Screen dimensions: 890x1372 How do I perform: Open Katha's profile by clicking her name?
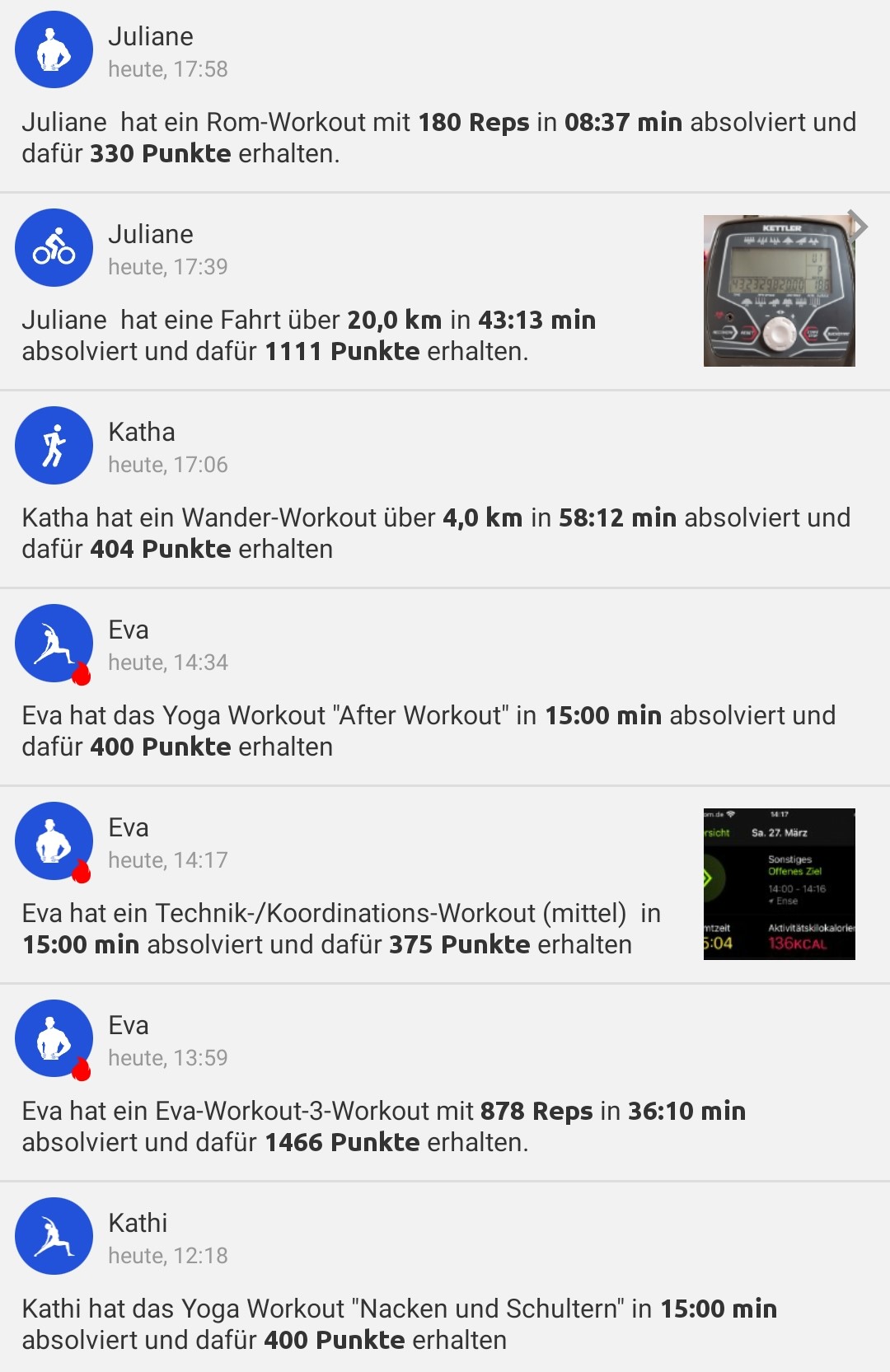pyautogui.click(x=143, y=432)
